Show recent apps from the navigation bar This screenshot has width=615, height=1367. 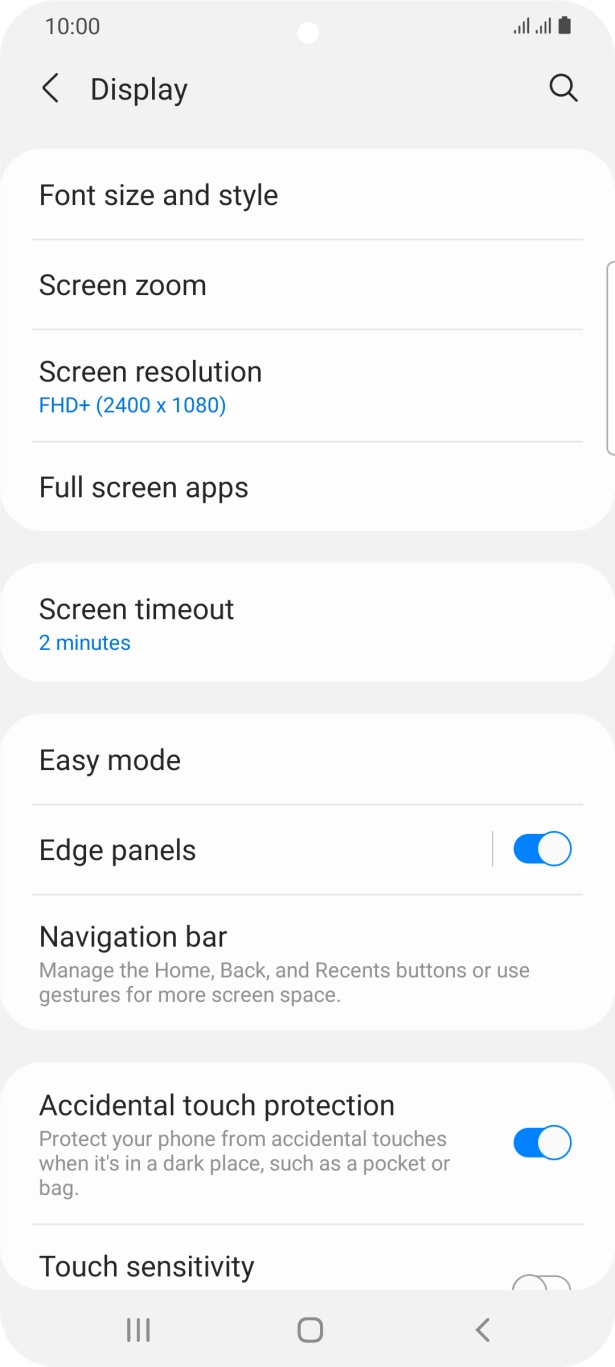138,1329
